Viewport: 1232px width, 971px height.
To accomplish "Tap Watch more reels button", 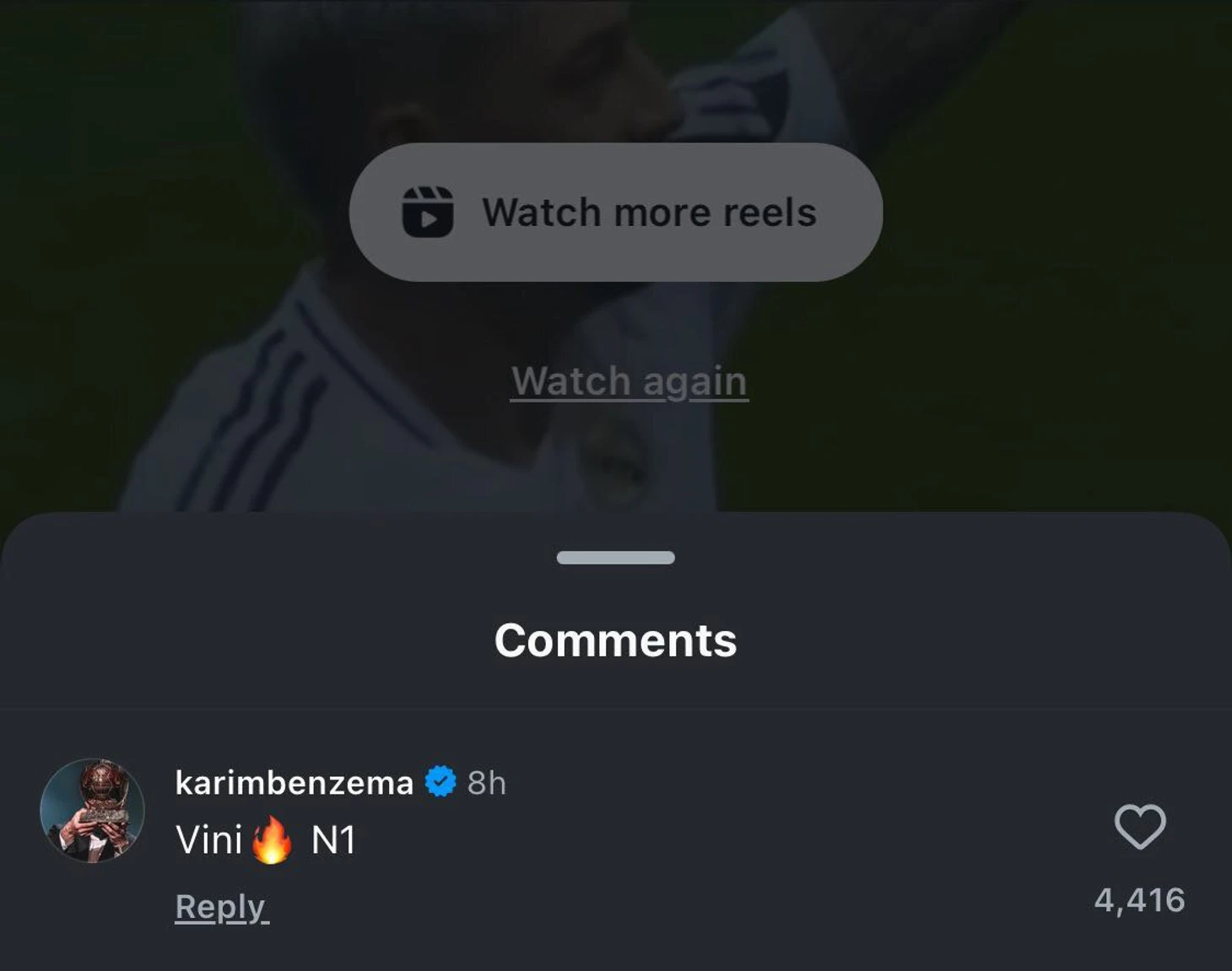I will pos(616,212).
